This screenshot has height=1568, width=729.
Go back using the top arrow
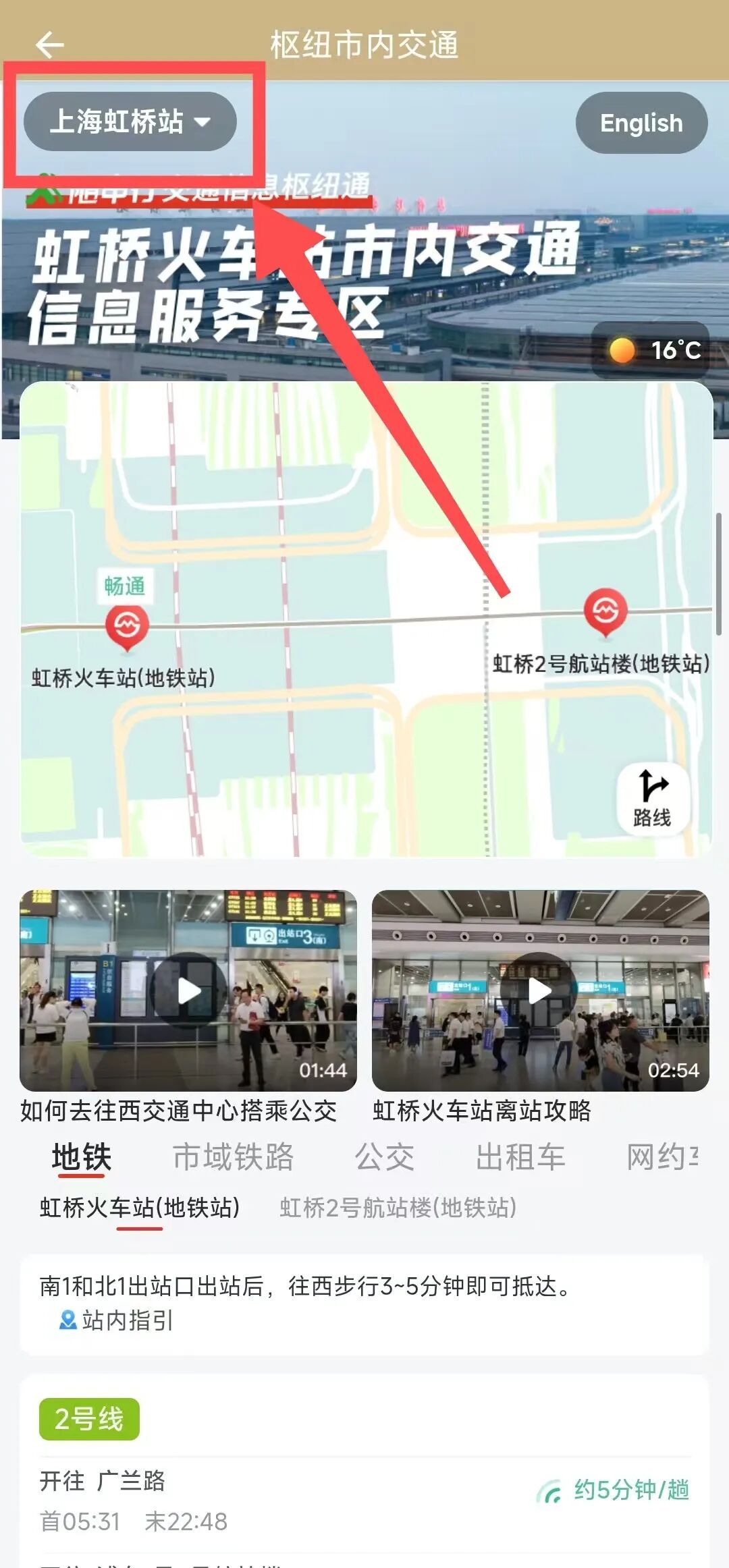coord(49,45)
